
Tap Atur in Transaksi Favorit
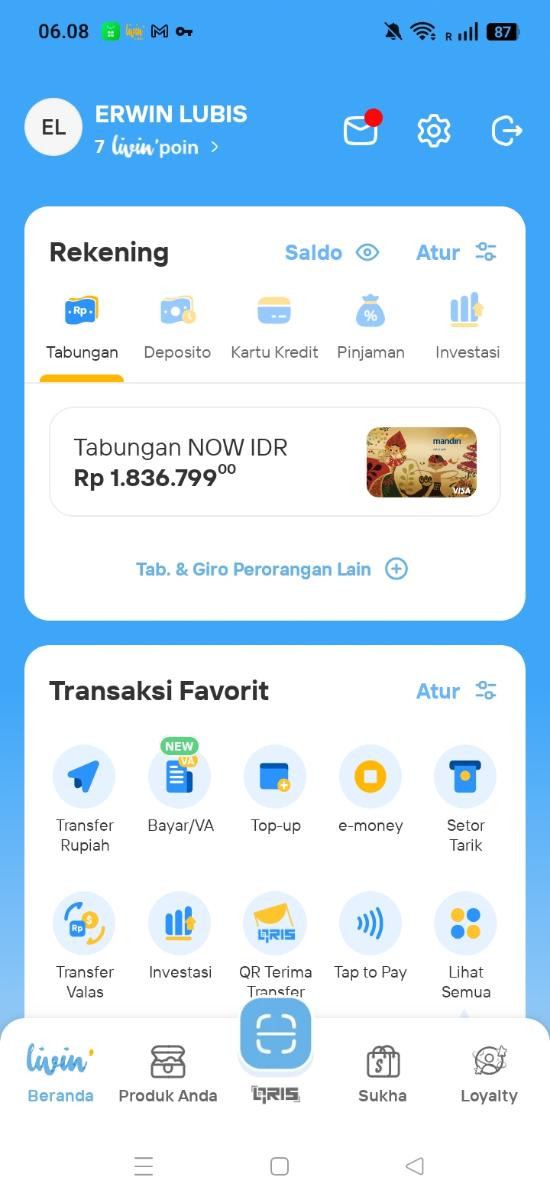456,691
